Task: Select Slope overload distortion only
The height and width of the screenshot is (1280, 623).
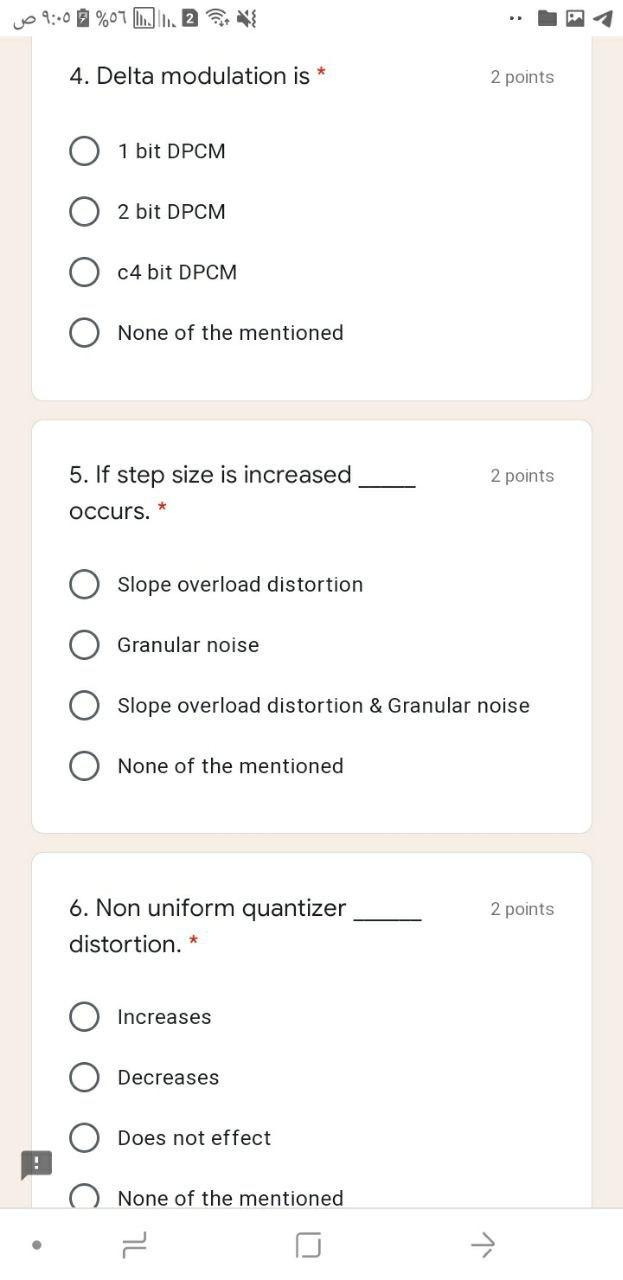Action: pyautogui.click(x=84, y=584)
